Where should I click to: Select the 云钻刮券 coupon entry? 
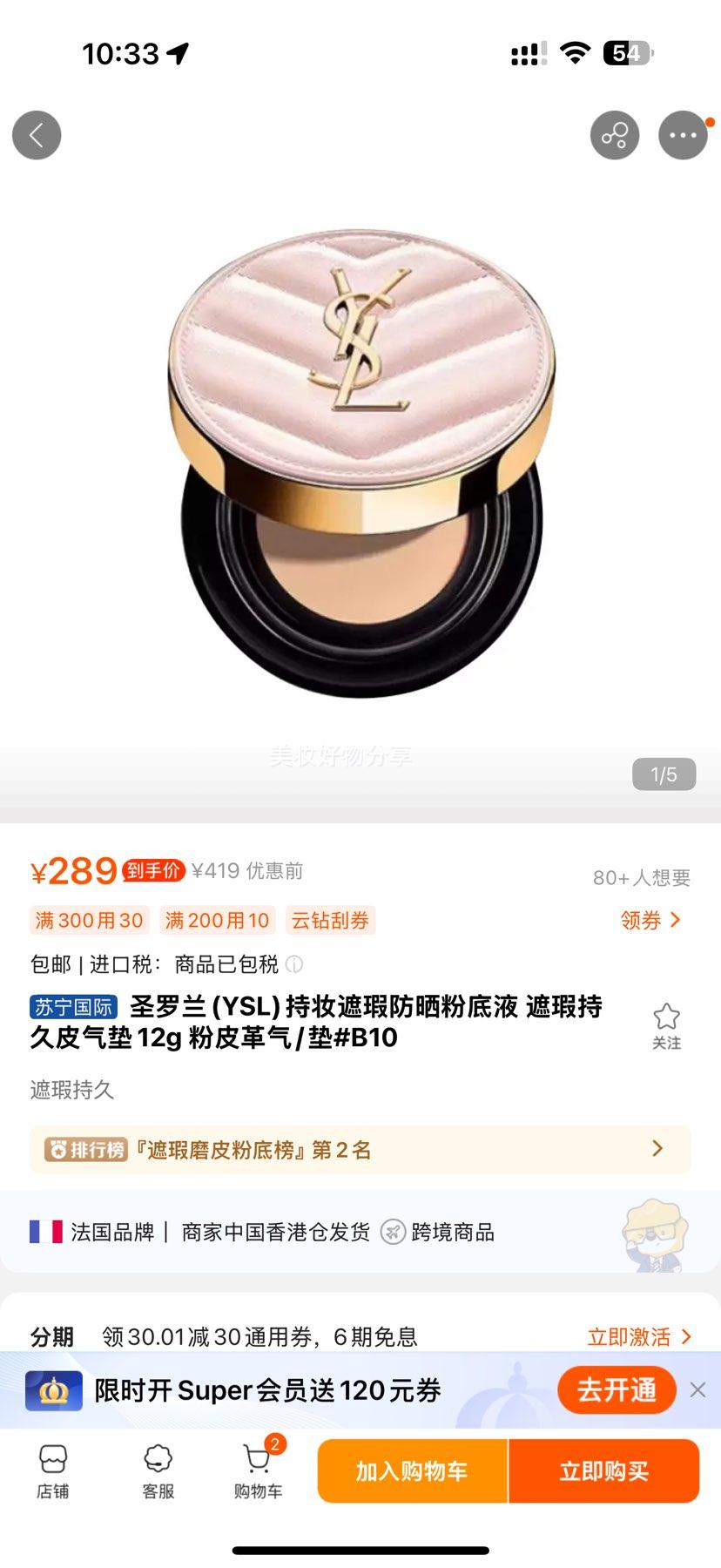(x=331, y=920)
